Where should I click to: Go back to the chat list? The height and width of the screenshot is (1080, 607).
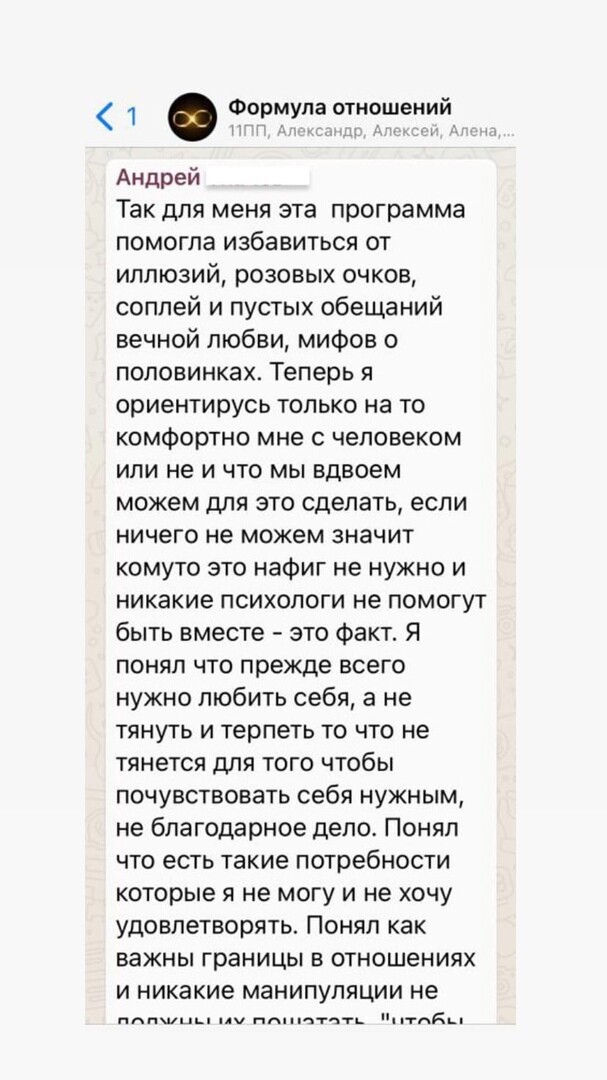[x=116, y=117]
